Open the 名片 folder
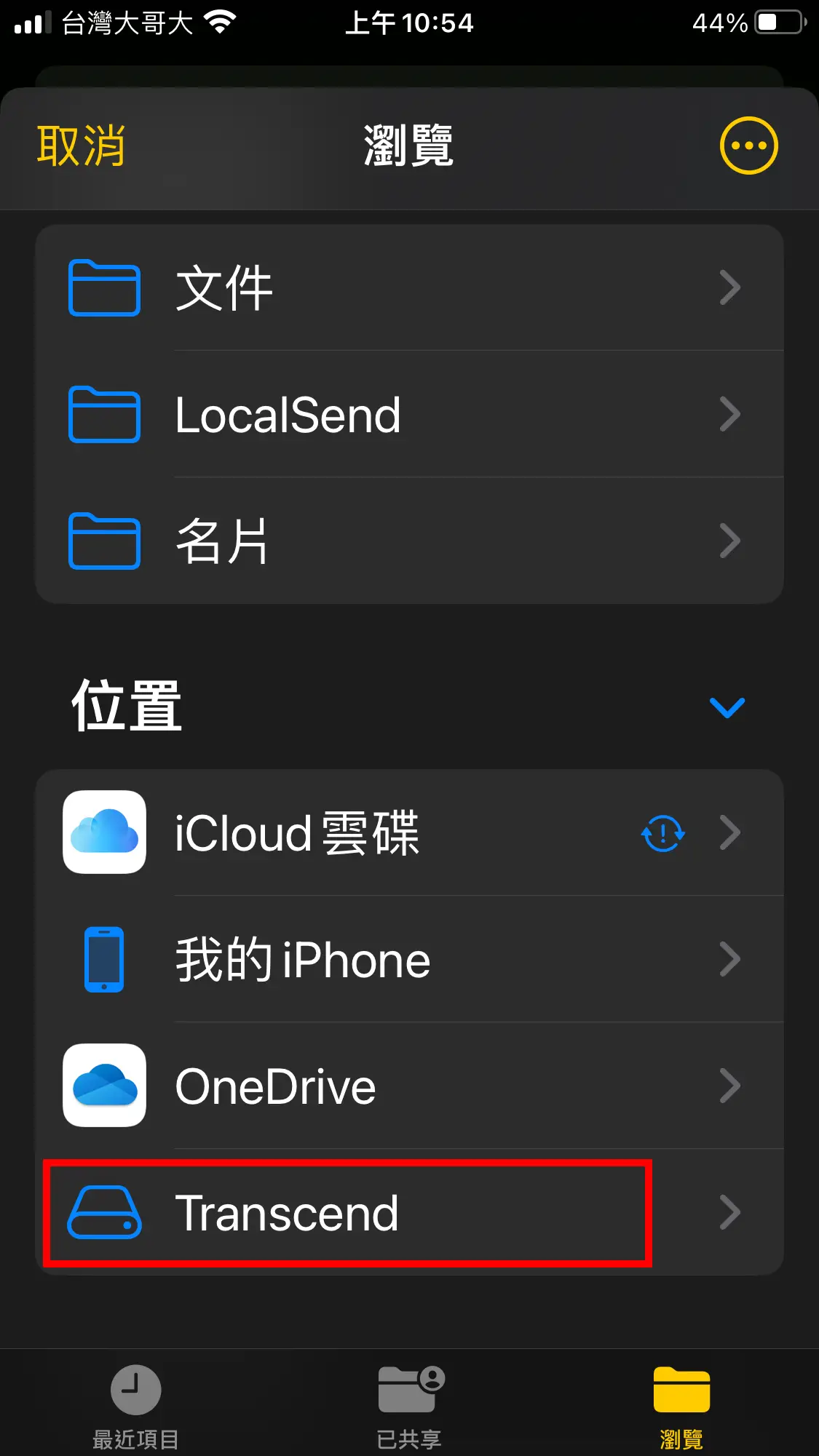The image size is (819, 1456). 408,541
